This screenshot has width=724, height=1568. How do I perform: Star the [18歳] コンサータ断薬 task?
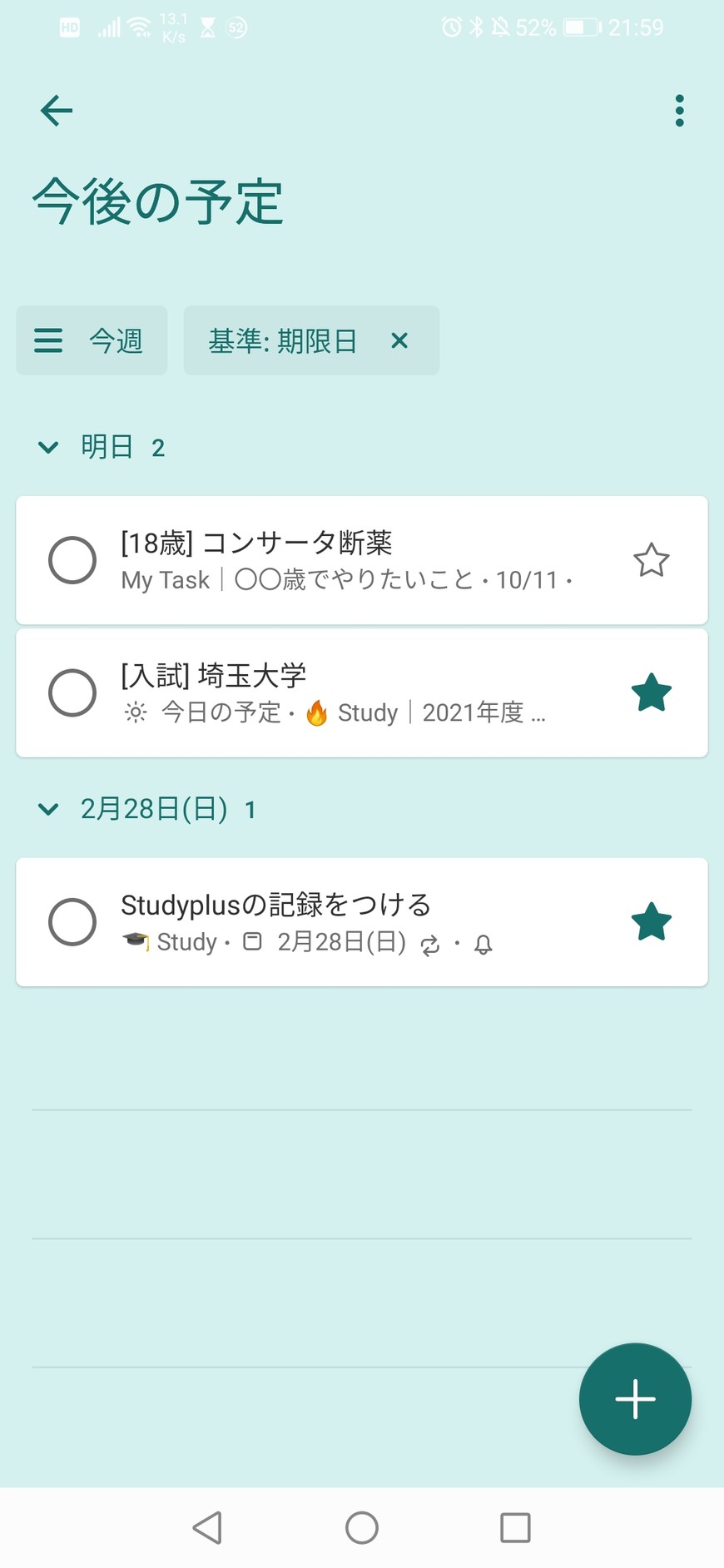pyautogui.click(x=651, y=560)
